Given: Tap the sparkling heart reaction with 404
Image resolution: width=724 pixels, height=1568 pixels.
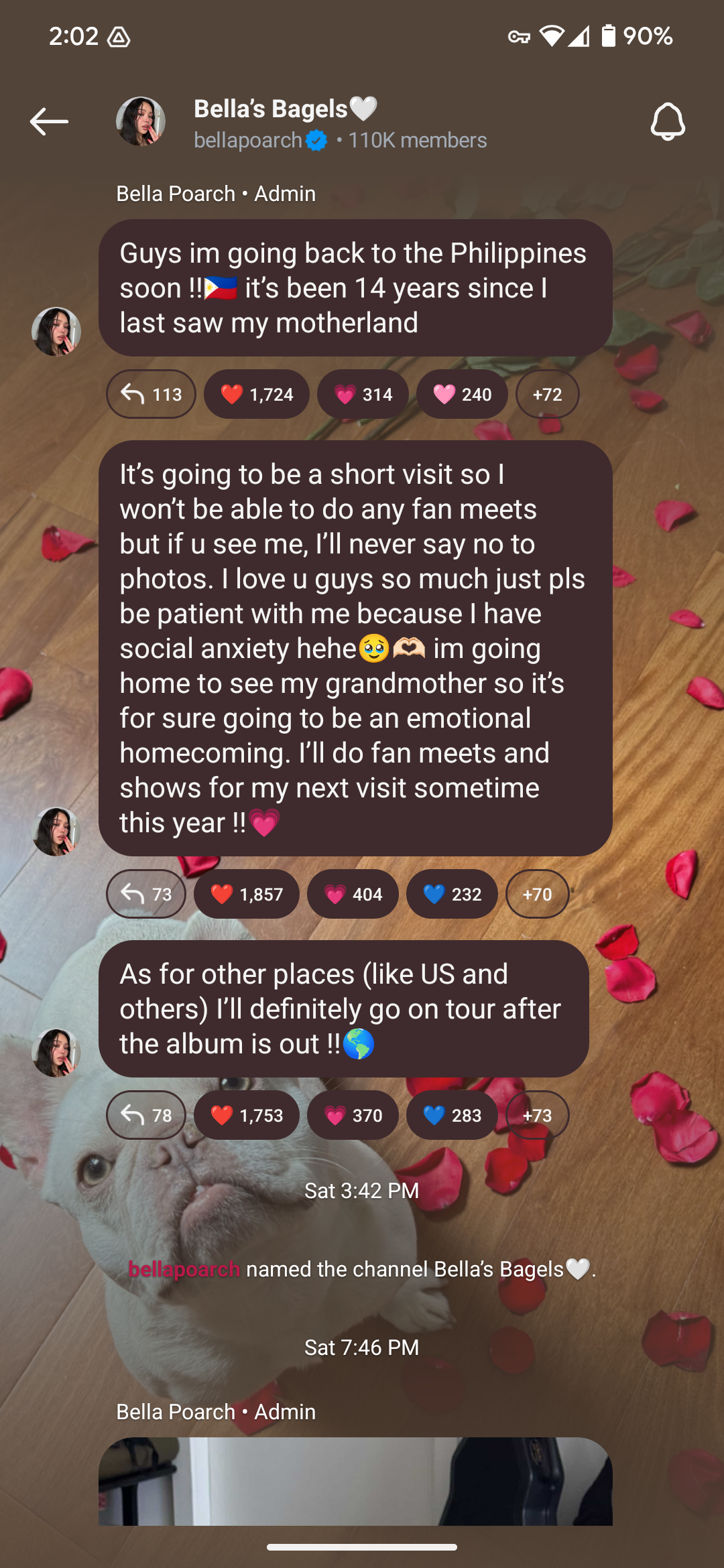Looking at the screenshot, I should point(353,894).
